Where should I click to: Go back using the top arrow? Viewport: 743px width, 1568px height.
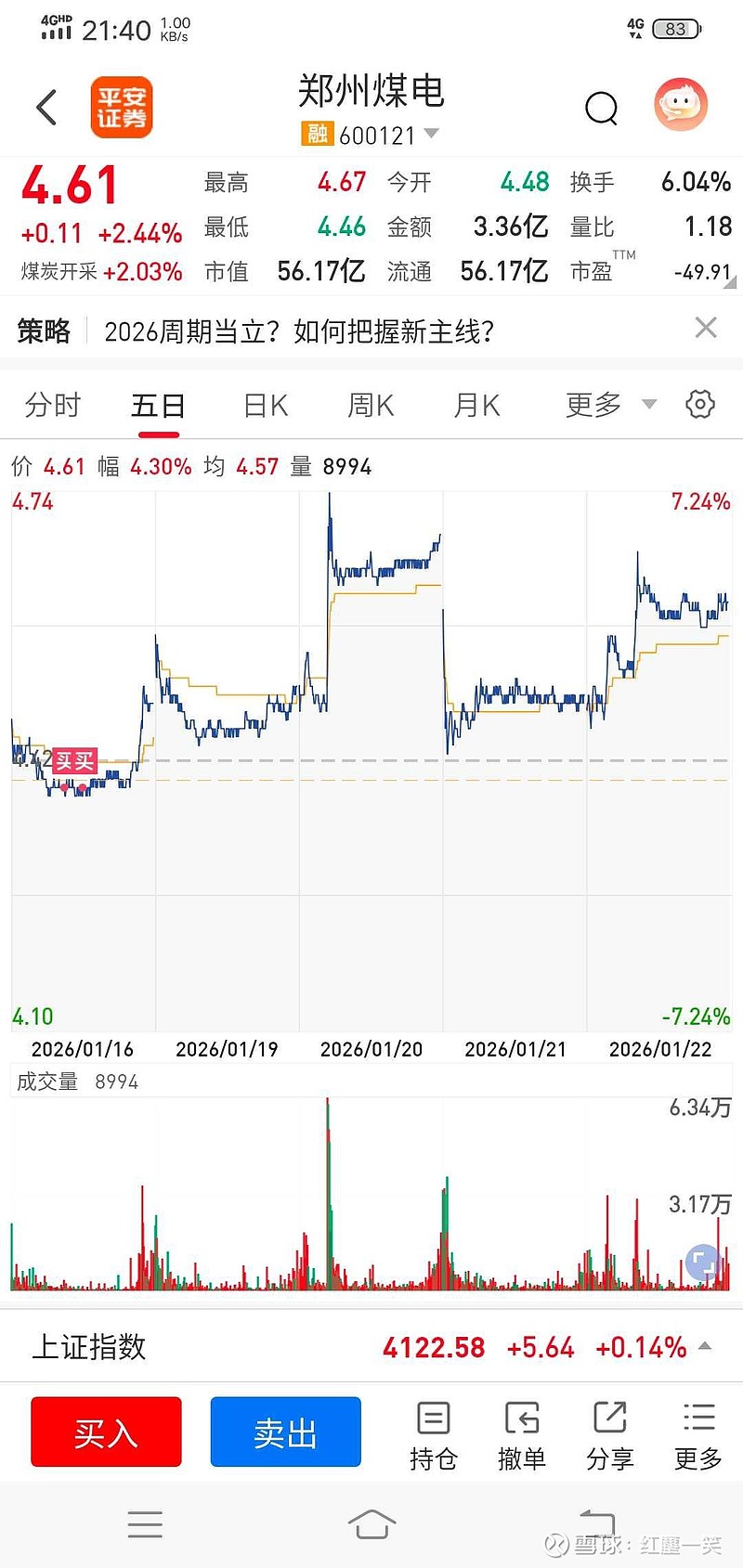pos(46,108)
